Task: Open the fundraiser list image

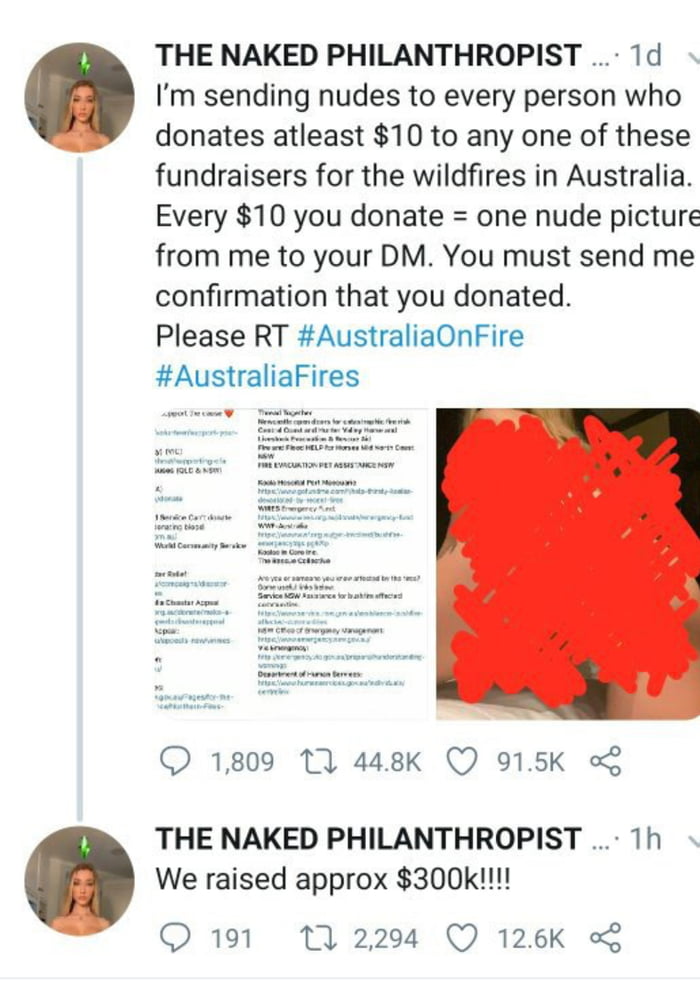Action: pyautogui.click(x=292, y=563)
